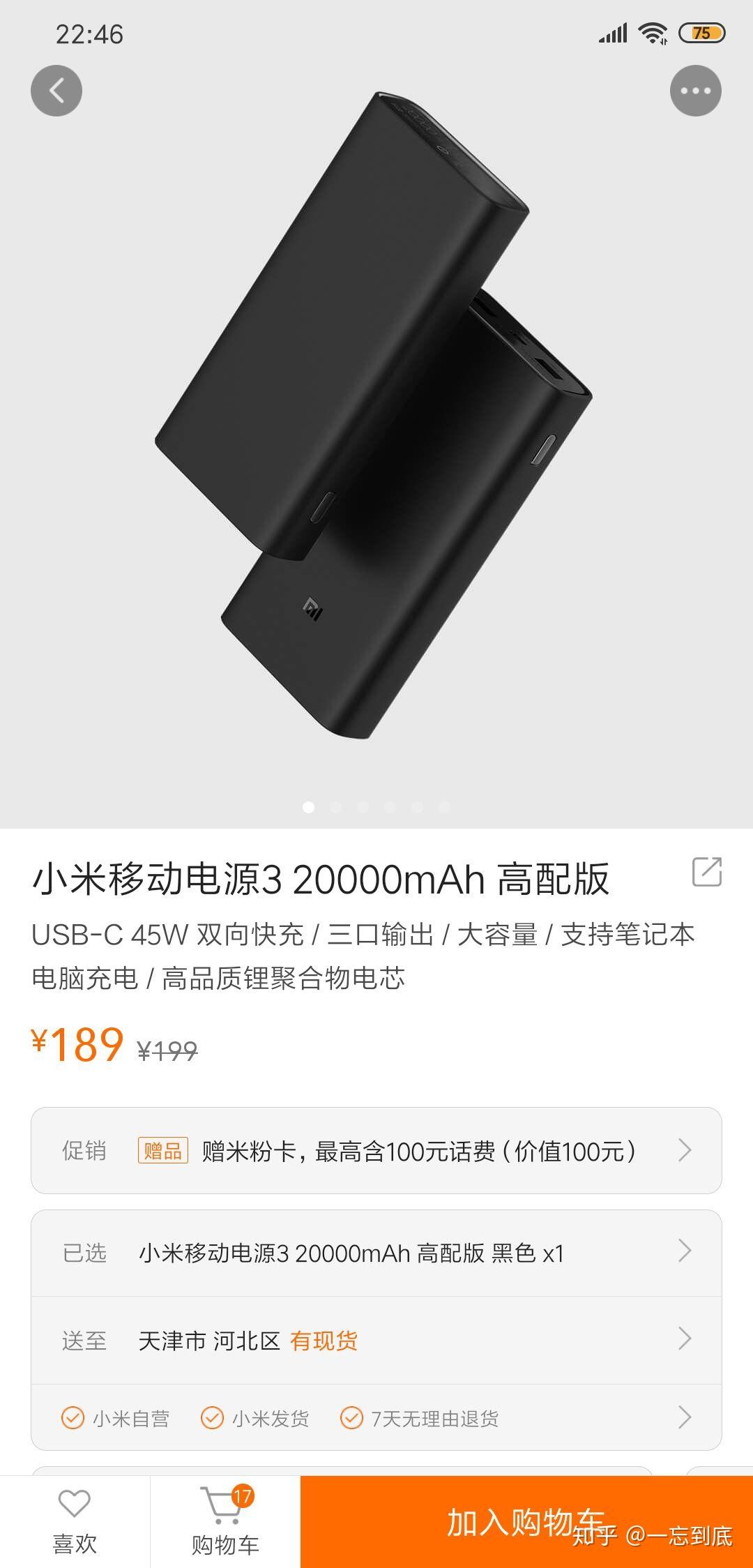The image size is (753, 1568).
Task: Open the 购物车 shopping cart
Action: (225, 1521)
